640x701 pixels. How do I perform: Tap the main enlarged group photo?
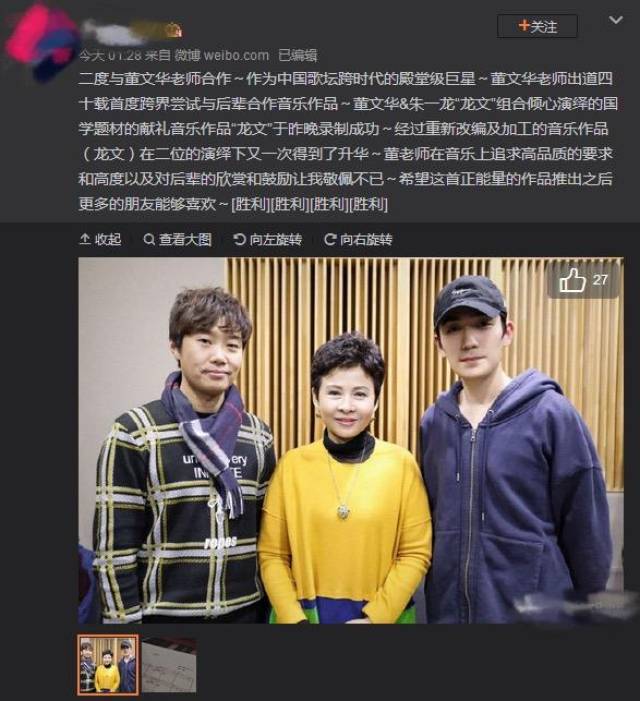(x=351, y=440)
